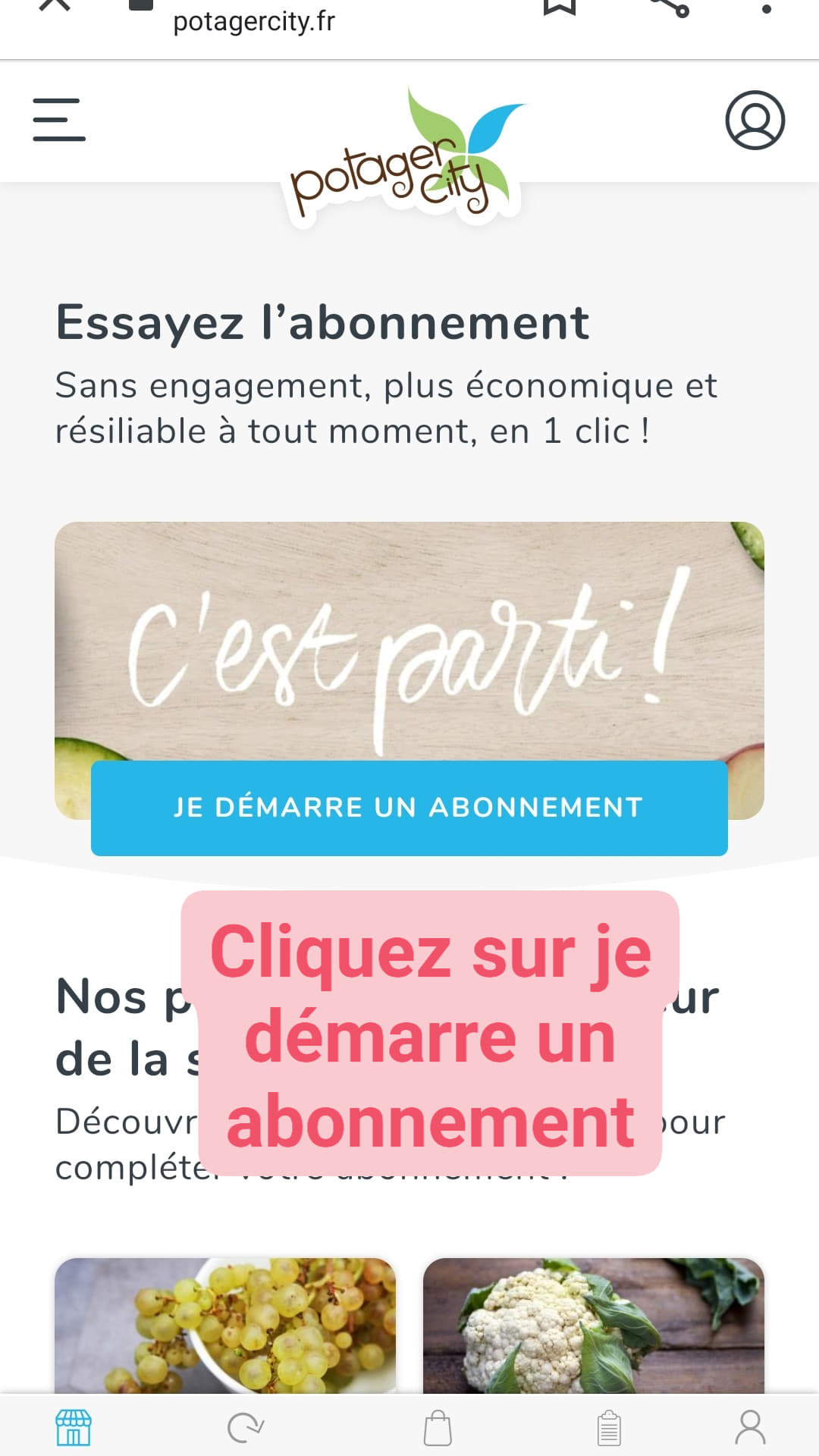Go to the profile tab in bottom bar
Image resolution: width=819 pixels, height=1456 pixels.
tap(750, 1428)
